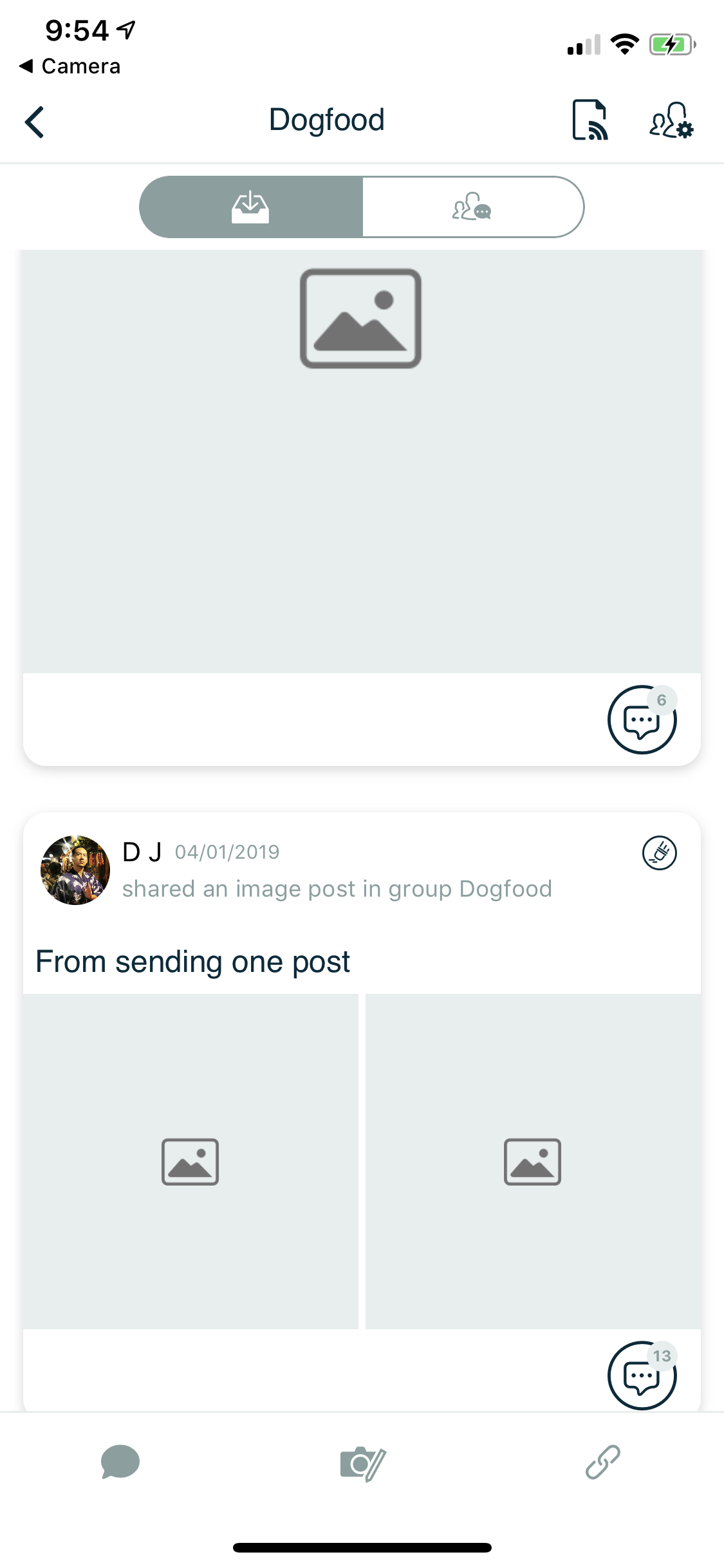This screenshot has width=724, height=1568.
Task: Open the document feed icon in header
Action: pos(589,120)
